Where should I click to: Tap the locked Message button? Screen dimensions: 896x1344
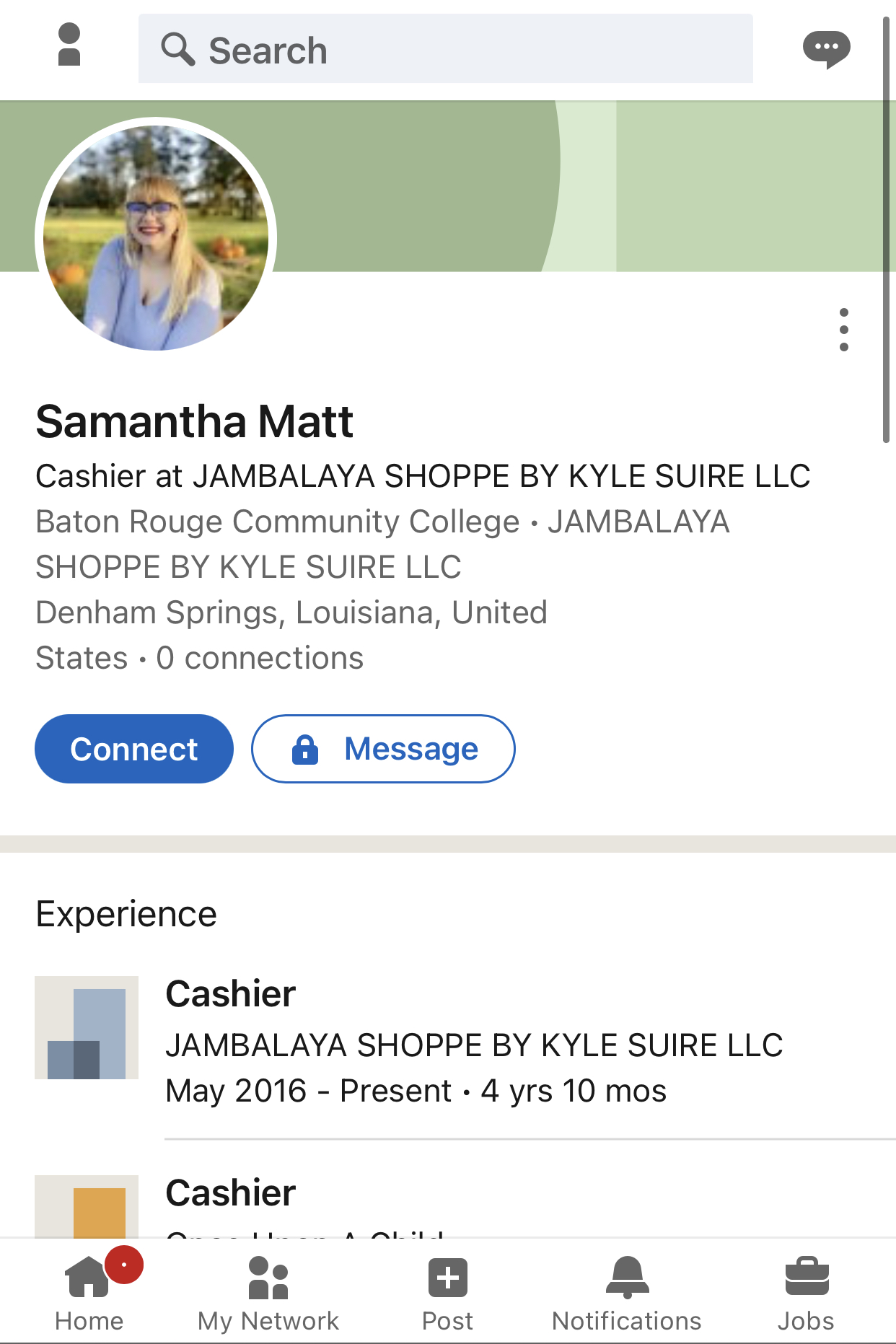383,749
